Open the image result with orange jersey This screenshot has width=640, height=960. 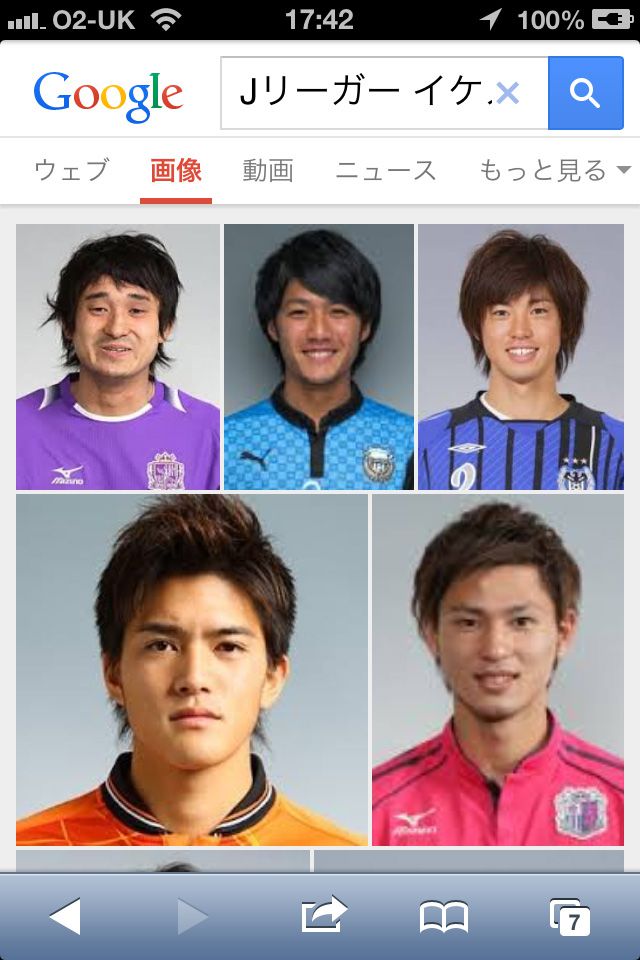pos(192,669)
